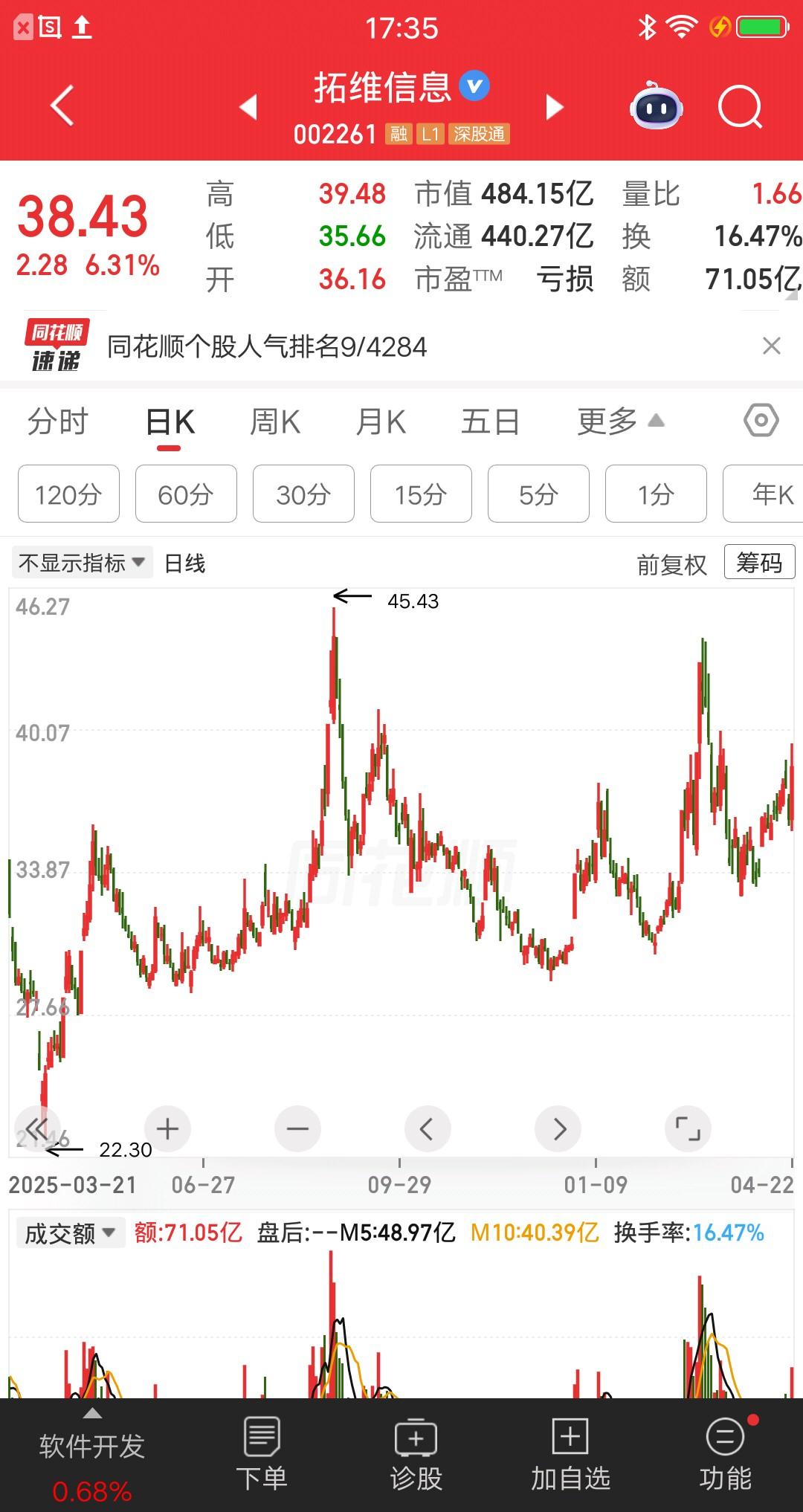The width and height of the screenshot is (803, 1512).
Task: Expand chart to fullscreen with corner icon
Action: (688, 1128)
